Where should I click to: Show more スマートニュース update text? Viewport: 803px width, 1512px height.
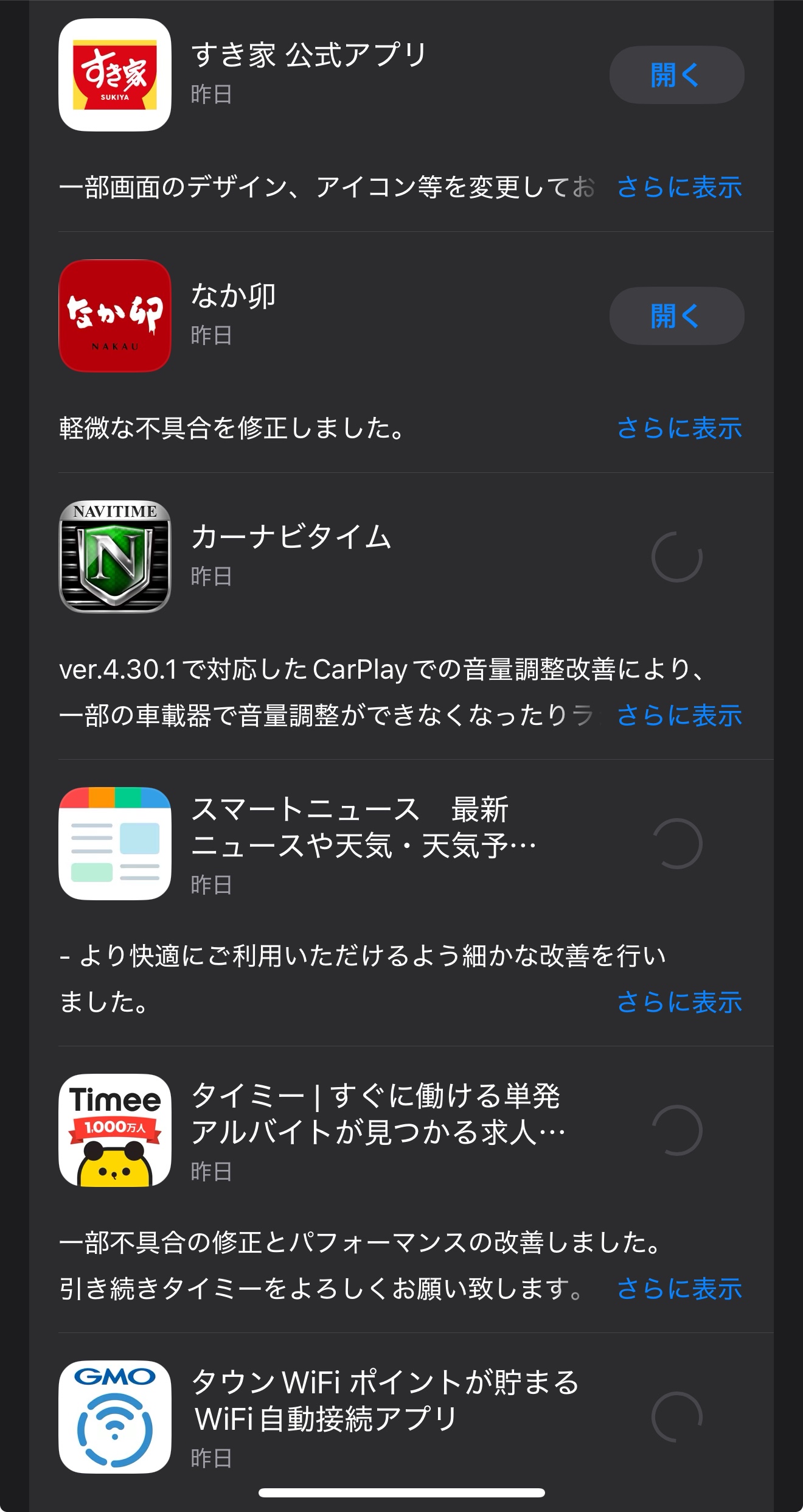click(679, 1002)
